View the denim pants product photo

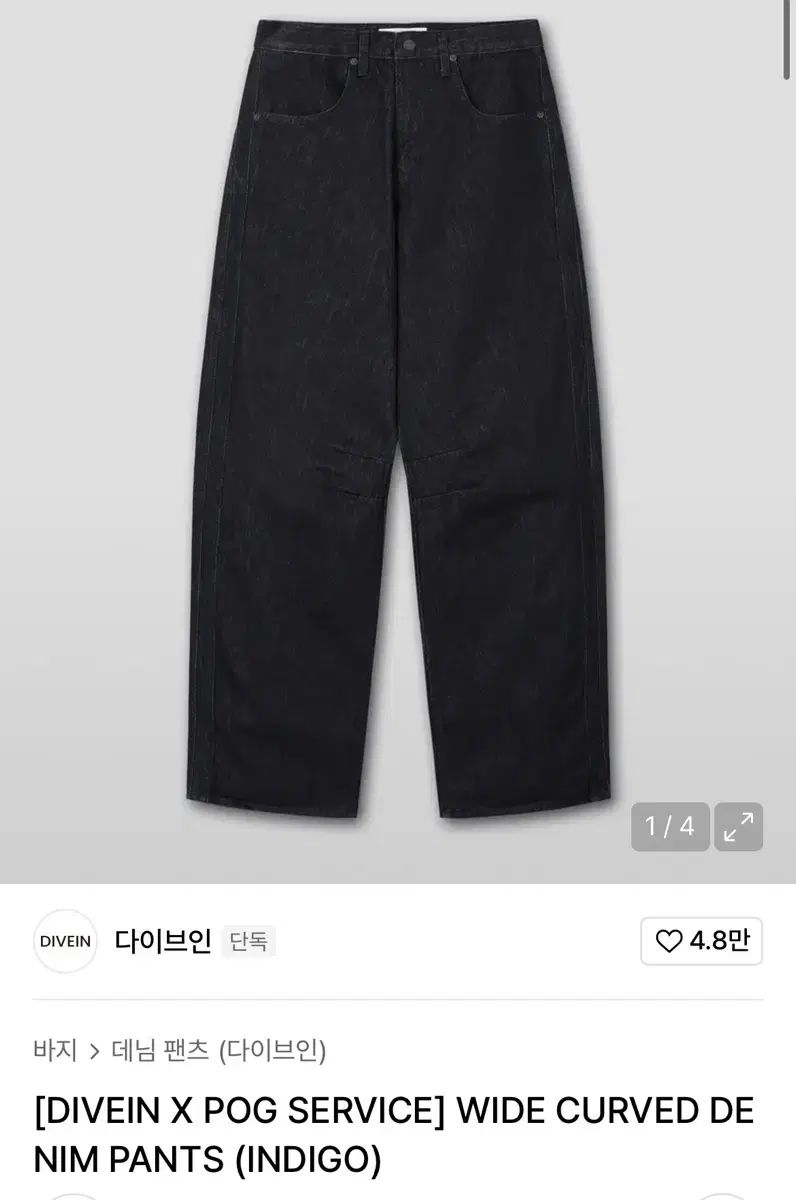click(x=398, y=420)
